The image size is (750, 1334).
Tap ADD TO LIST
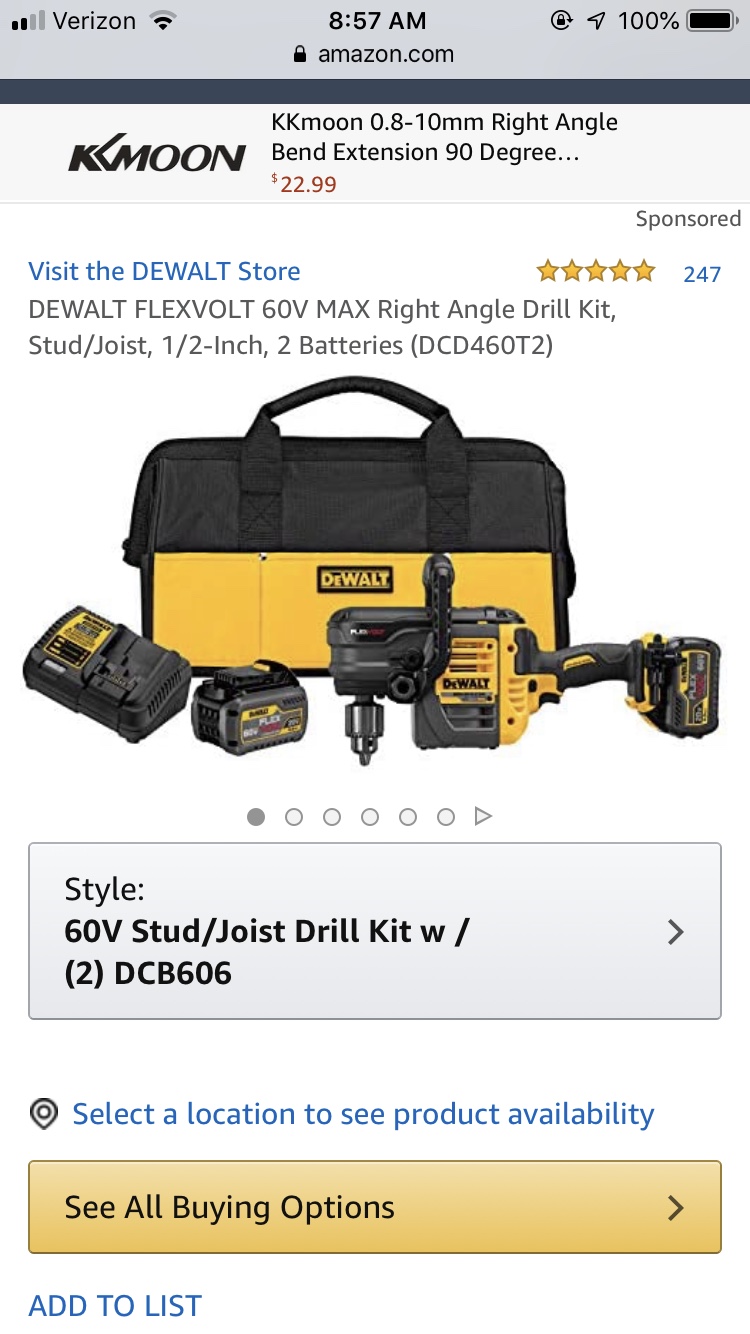click(x=115, y=1305)
